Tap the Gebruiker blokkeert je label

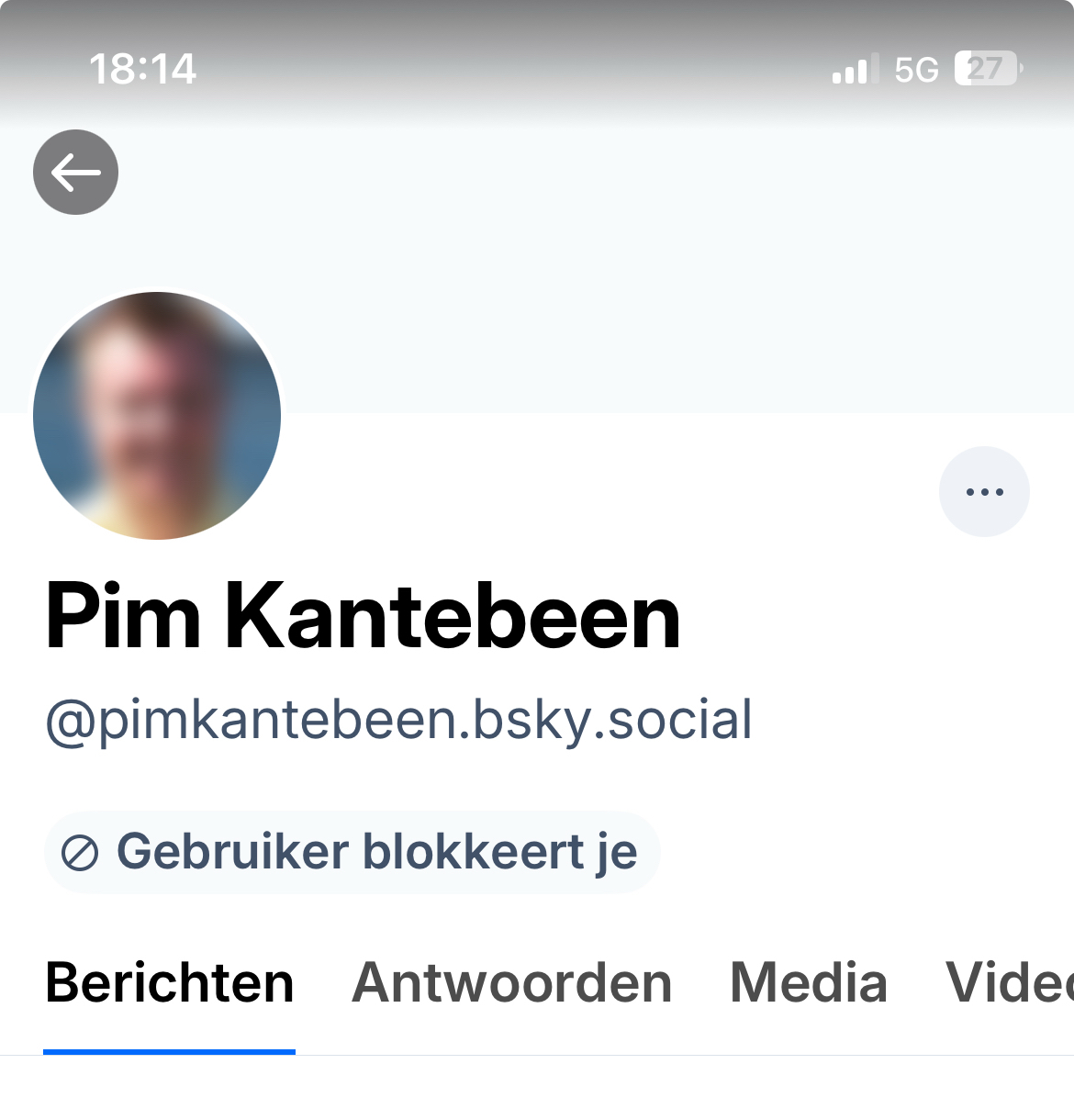point(352,853)
